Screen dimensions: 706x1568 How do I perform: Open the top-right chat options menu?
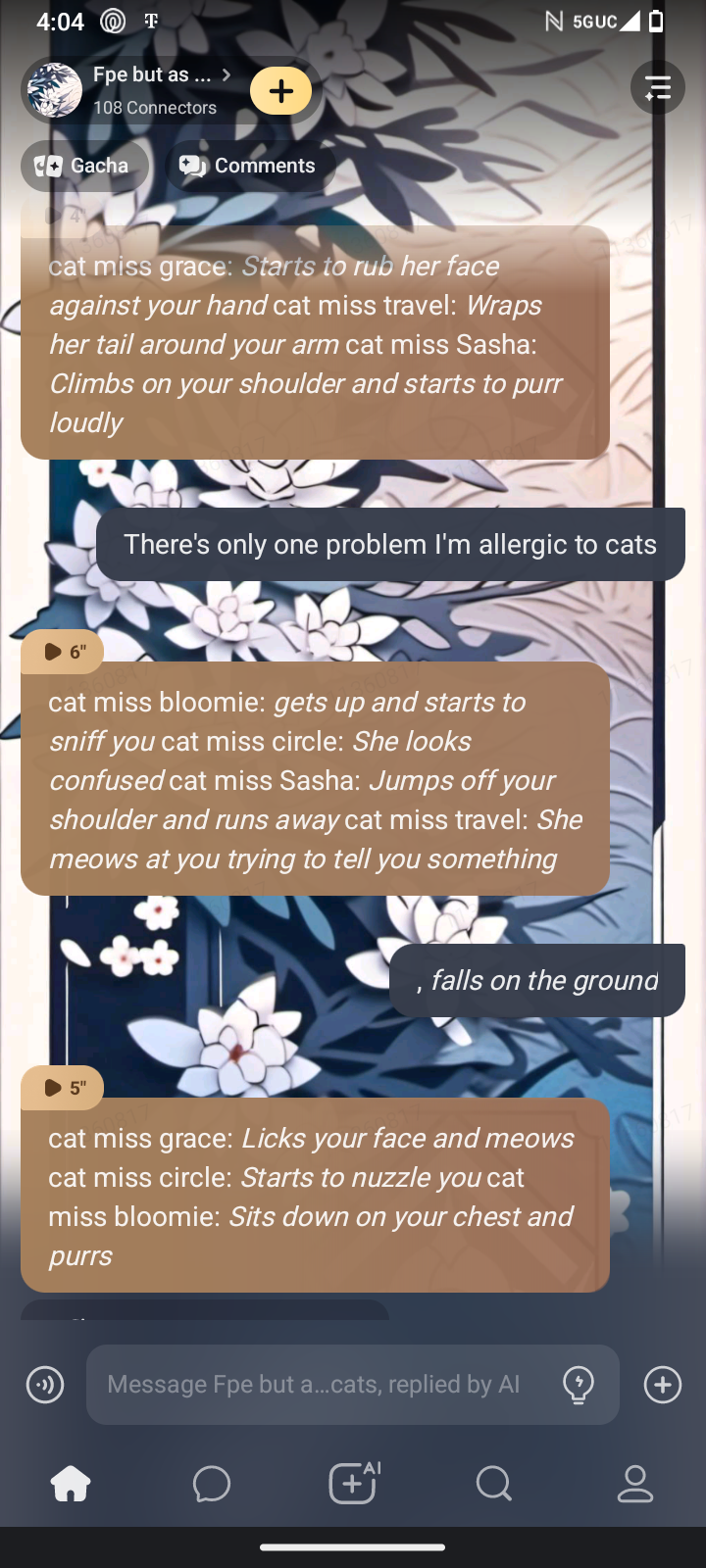click(657, 88)
